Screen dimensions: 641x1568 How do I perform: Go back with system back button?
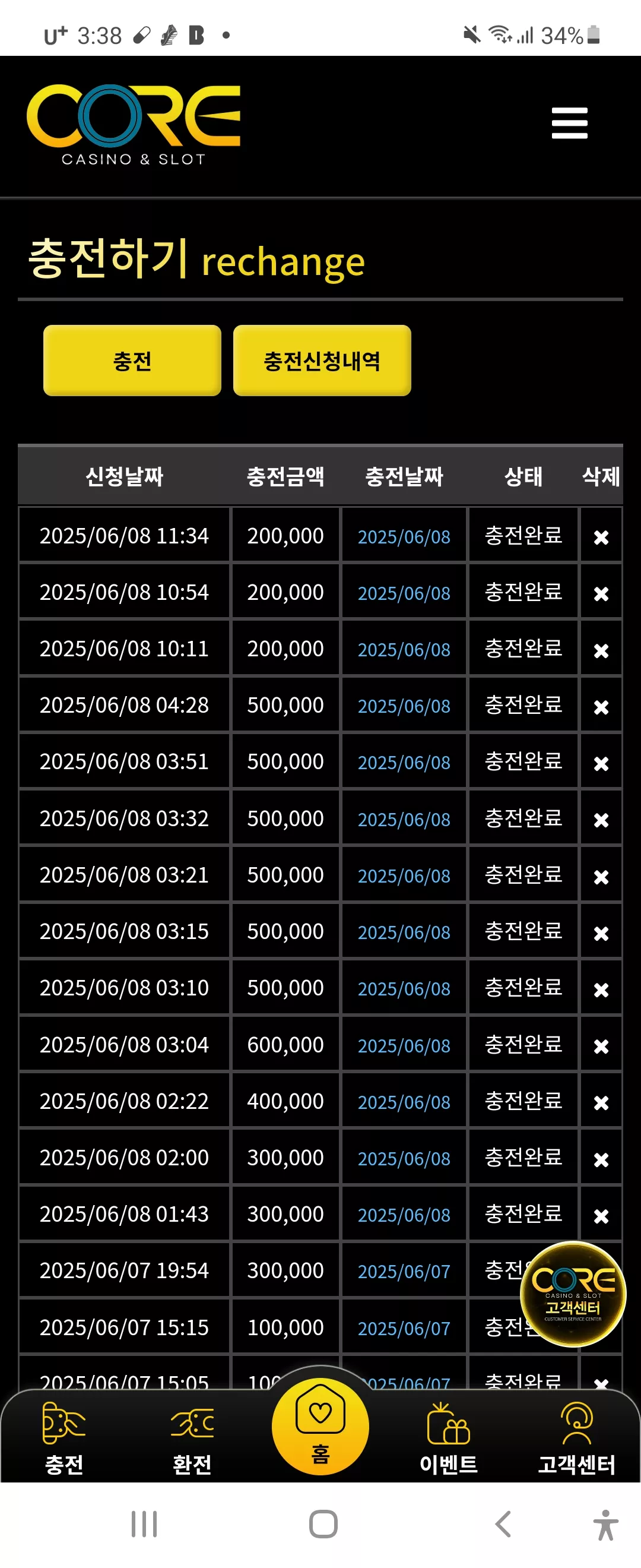click(502, 1524)
